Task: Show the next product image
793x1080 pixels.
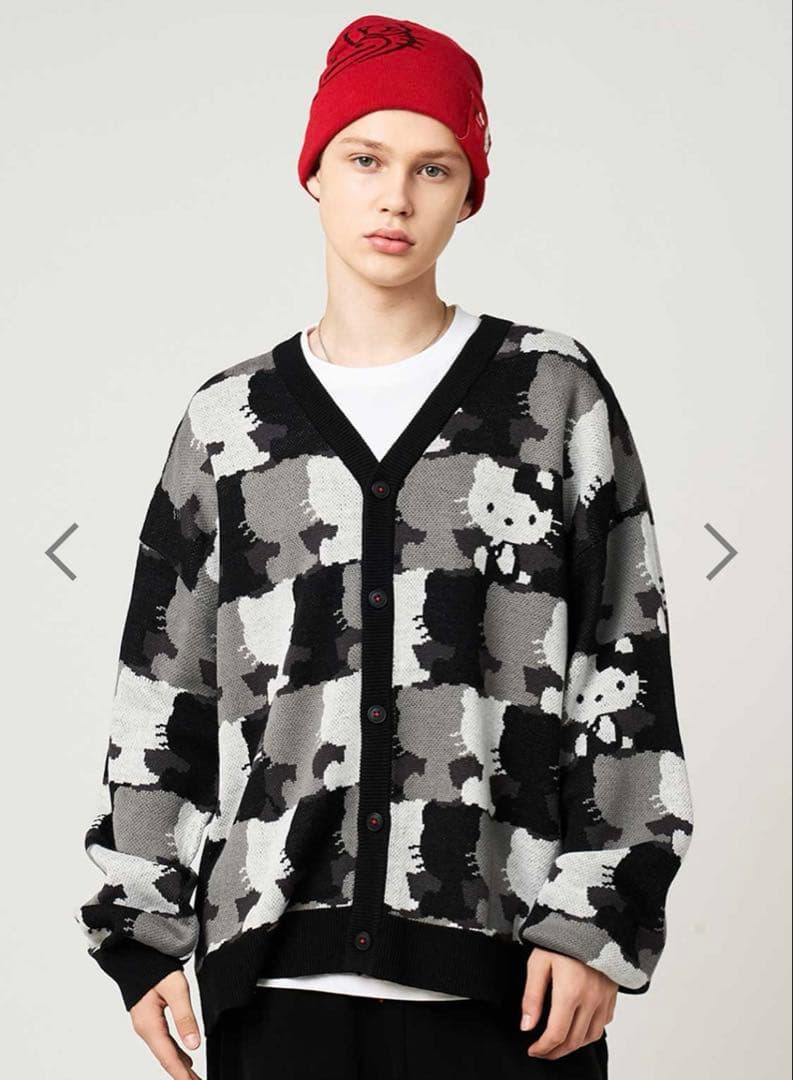Action: pyautogui.click(x=720, y=551)
